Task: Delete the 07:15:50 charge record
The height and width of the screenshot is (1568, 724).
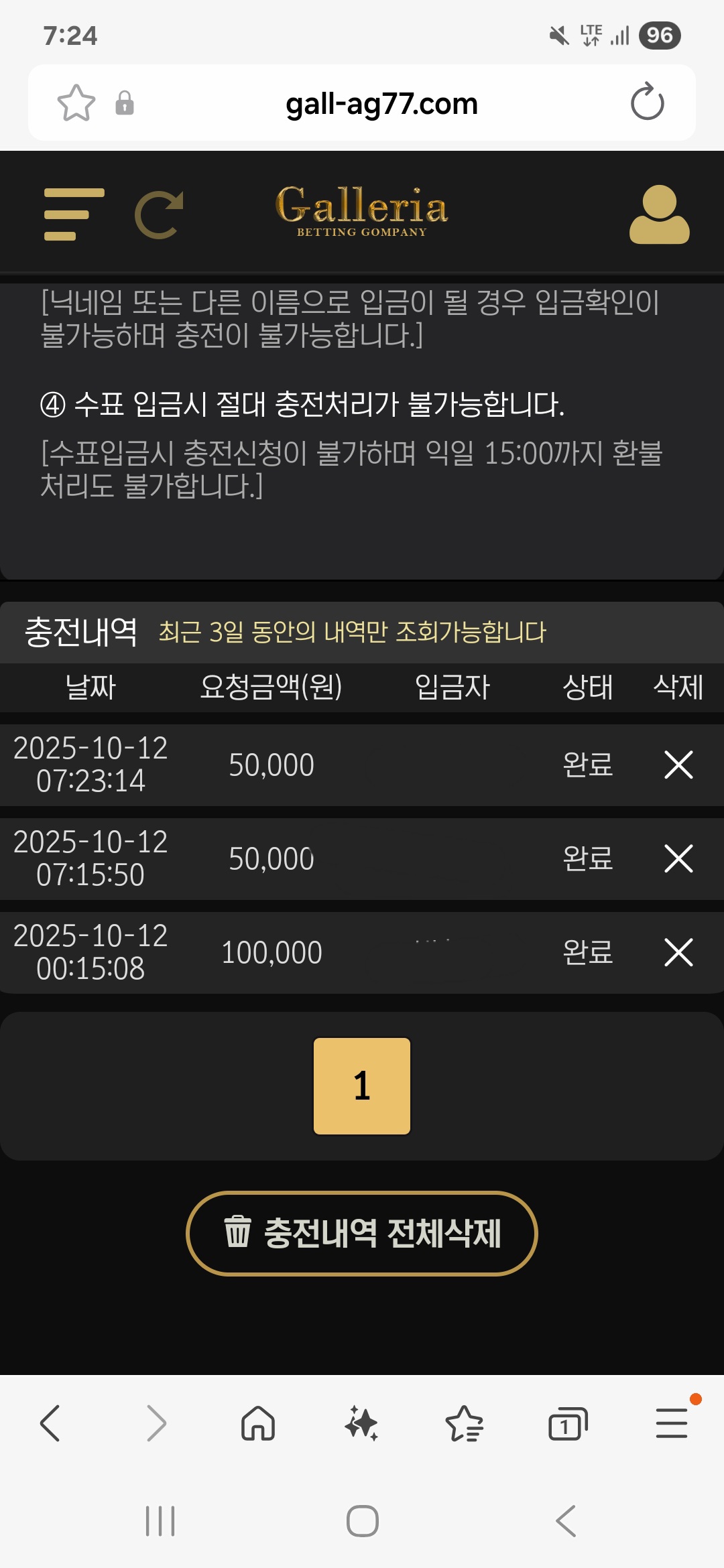Action: (x=678, y=858)
